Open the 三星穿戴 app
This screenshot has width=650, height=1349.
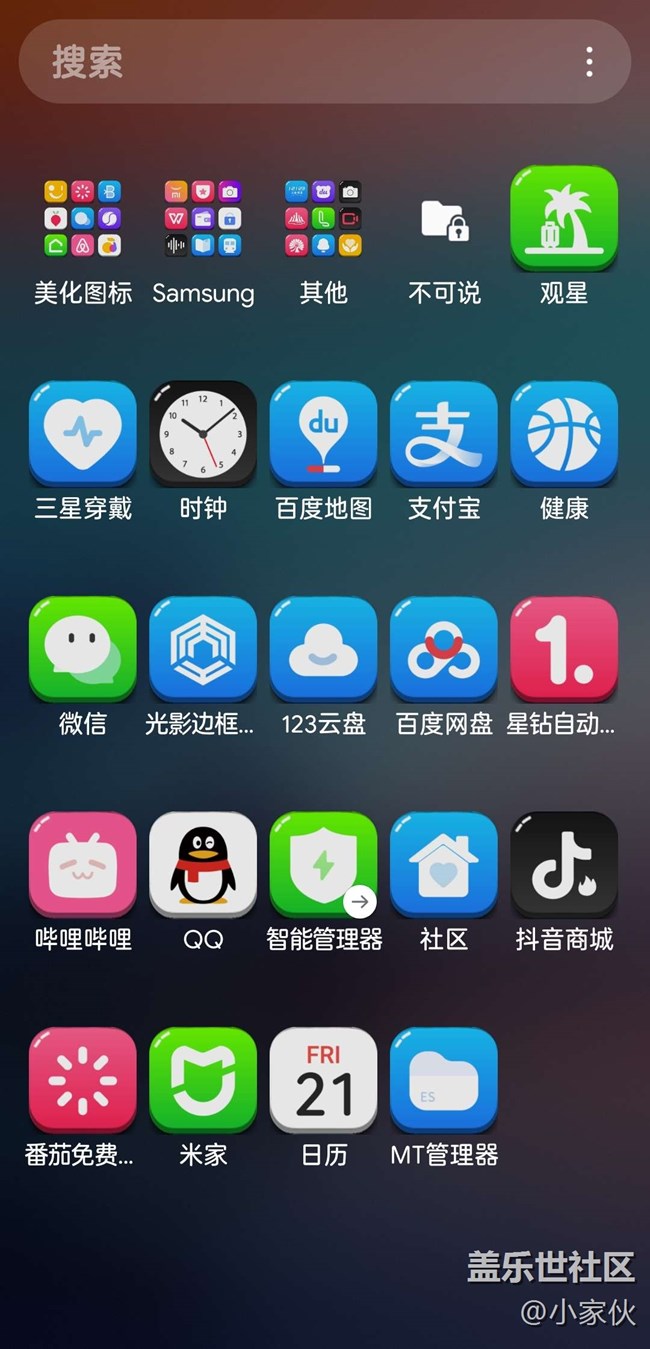[83, 433]
